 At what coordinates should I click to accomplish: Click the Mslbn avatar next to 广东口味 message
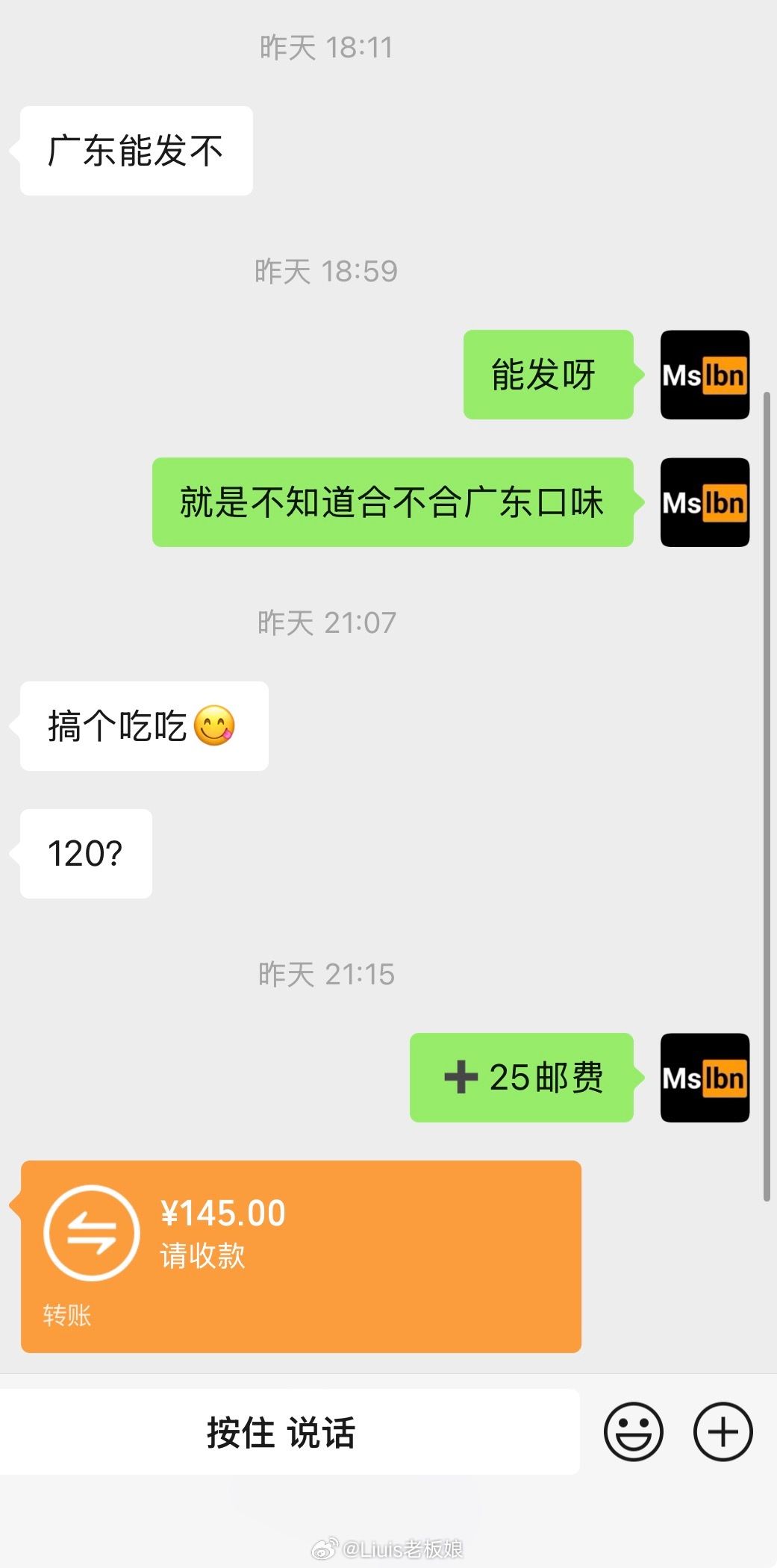click(x=704, y=503)
